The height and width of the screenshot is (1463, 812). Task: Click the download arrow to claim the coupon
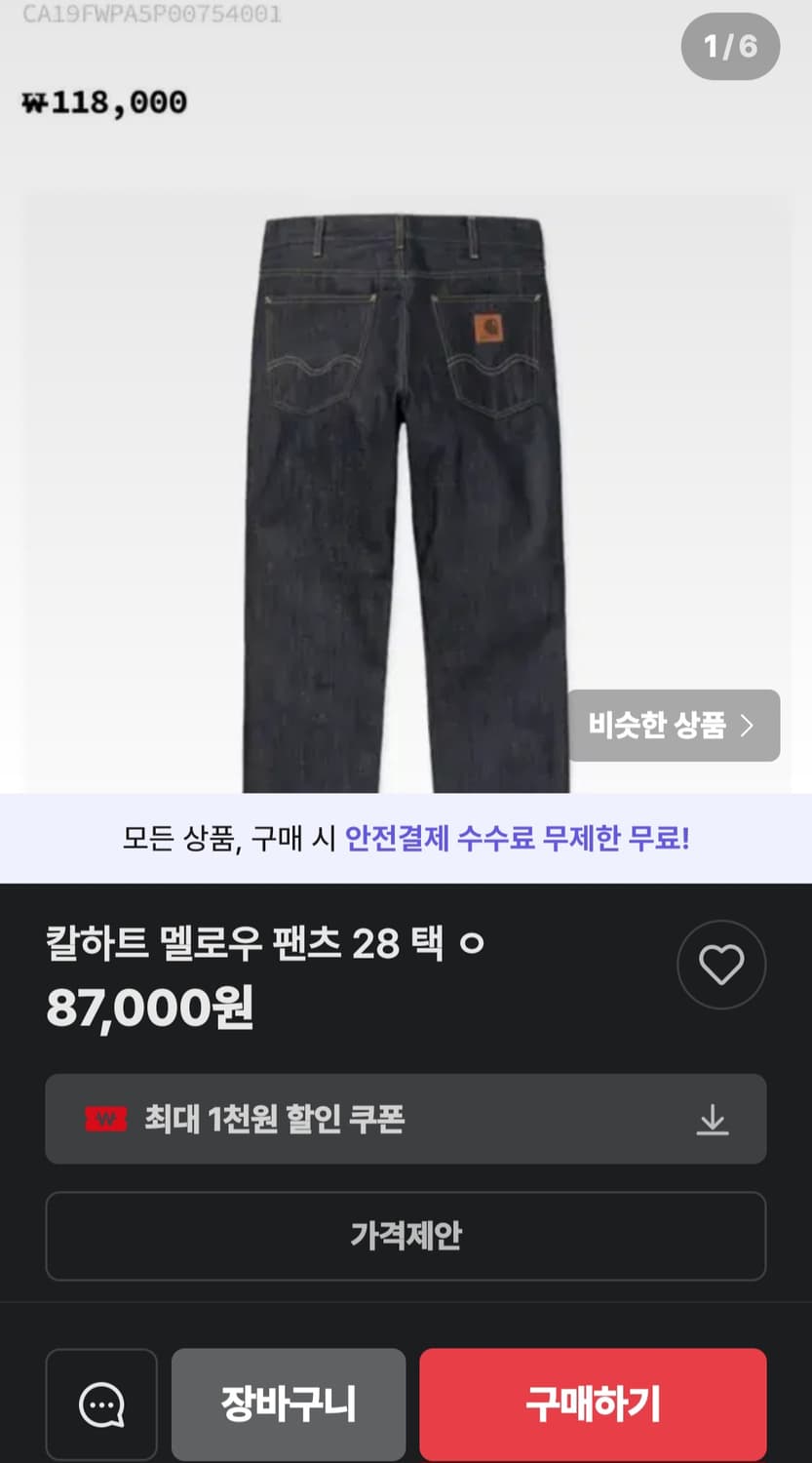715,1120
